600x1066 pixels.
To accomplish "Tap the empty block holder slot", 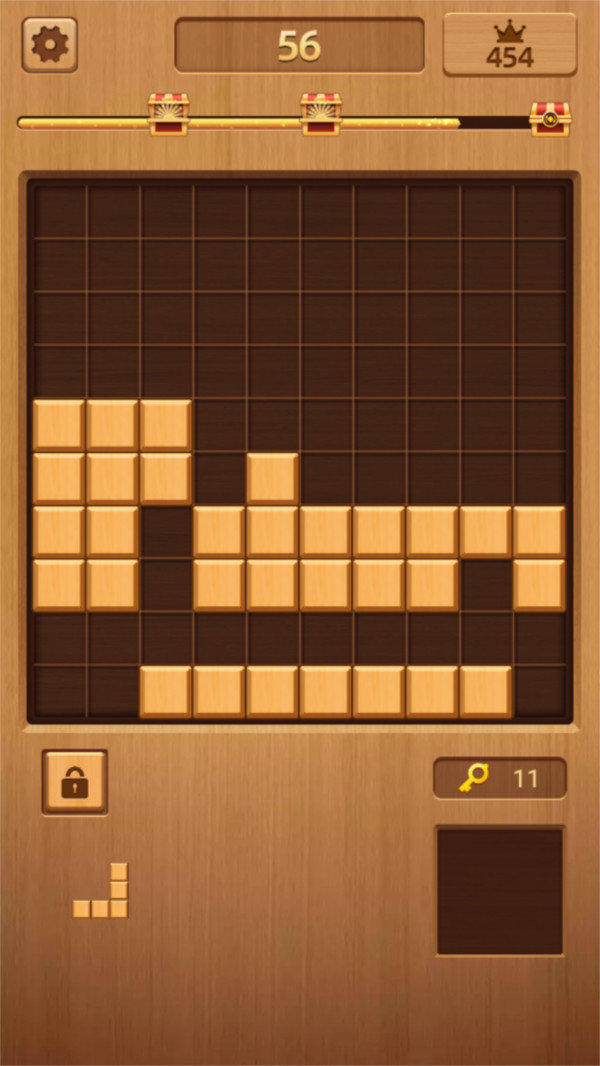I will pyautogui.click(x=499, y=890).
